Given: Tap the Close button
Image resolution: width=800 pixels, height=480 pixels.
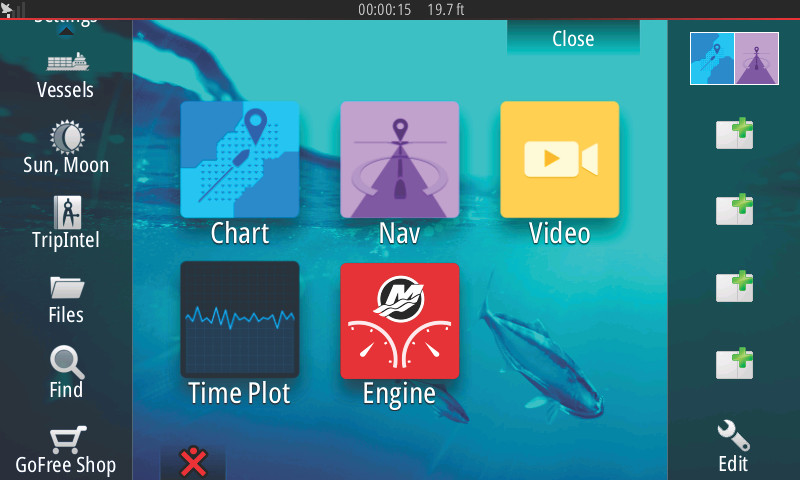Looking at the screenshot, I should click(573, 39).
